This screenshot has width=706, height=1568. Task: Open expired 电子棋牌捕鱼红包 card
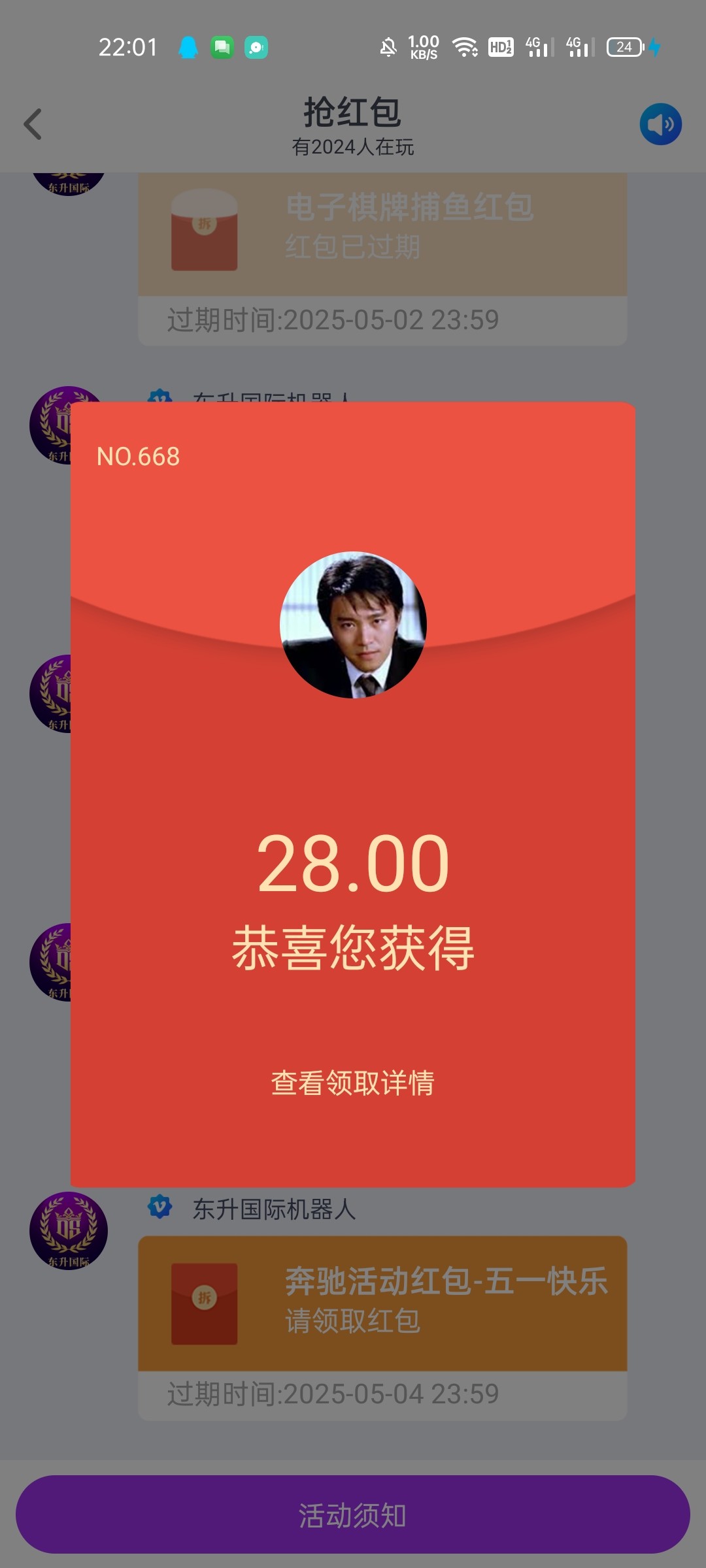coord(382,233)
